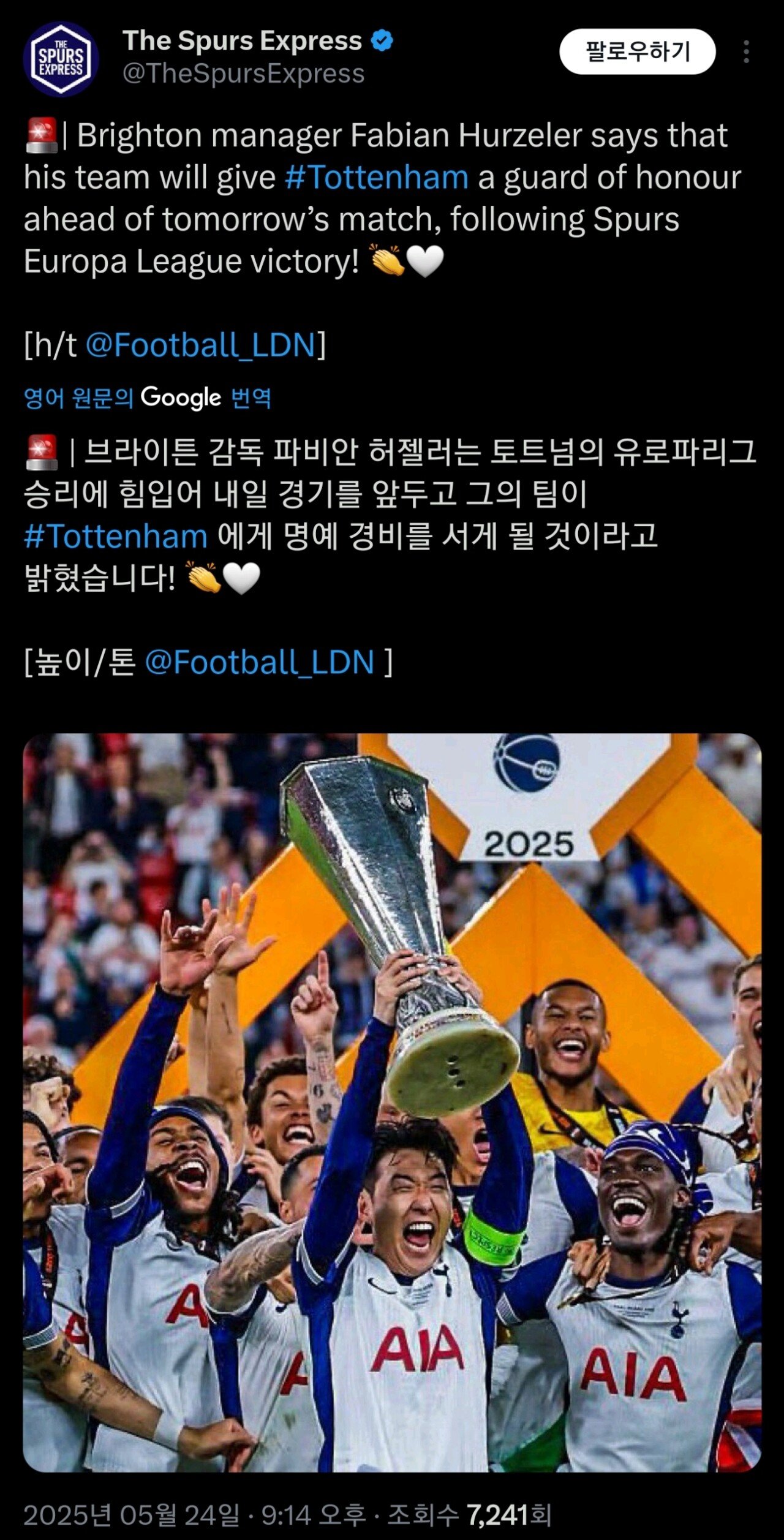The height and width of the screenshot is (1540, 784).
Task: Open @Football_LDN mention in the English text
Action: (200, 345)
